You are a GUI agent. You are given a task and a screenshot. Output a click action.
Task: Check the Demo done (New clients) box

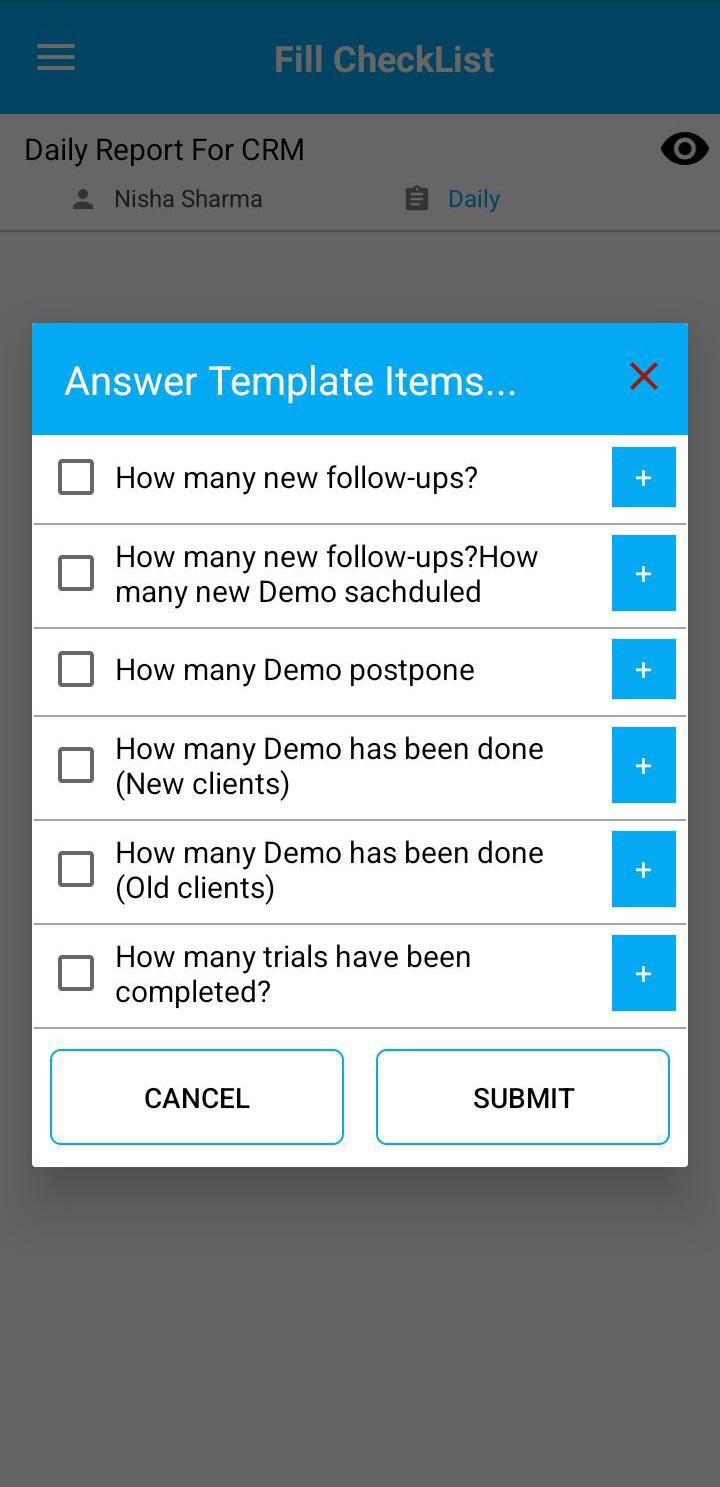75,764
